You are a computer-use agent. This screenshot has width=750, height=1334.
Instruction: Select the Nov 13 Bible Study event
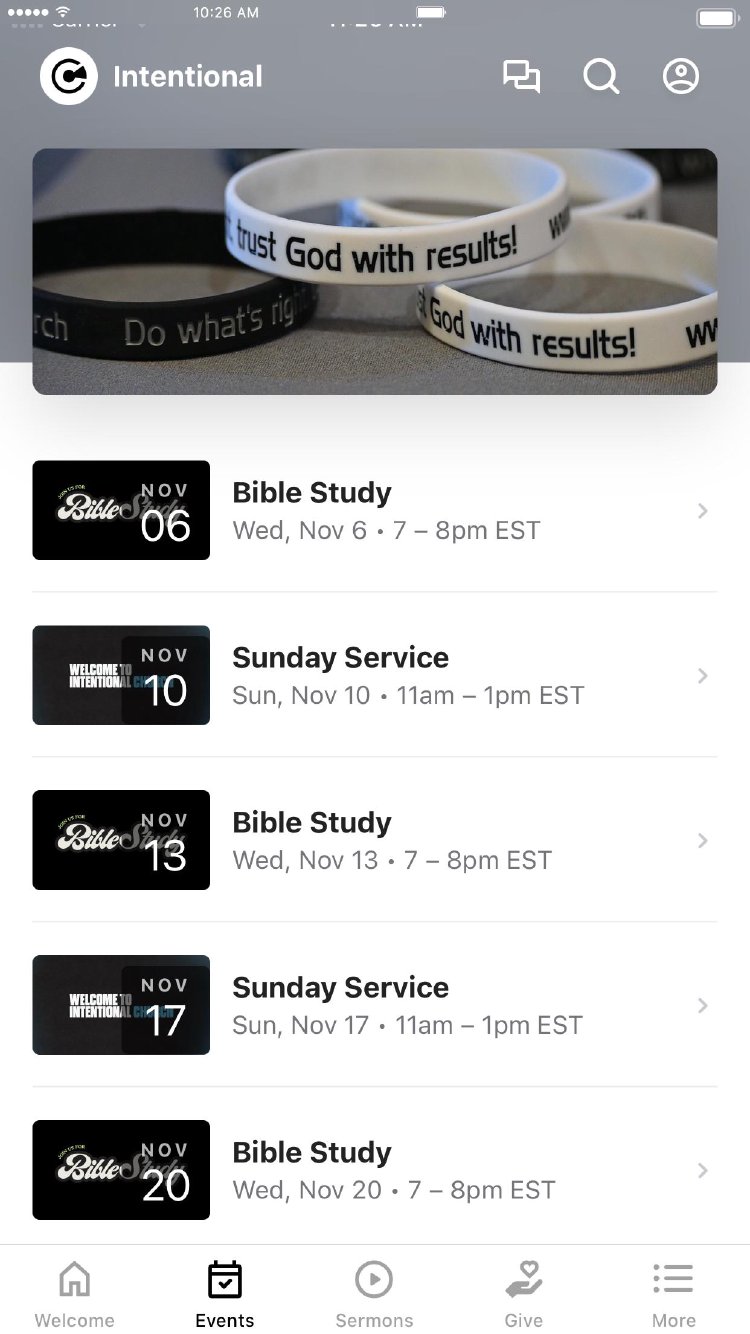click(x=375, y=840)
